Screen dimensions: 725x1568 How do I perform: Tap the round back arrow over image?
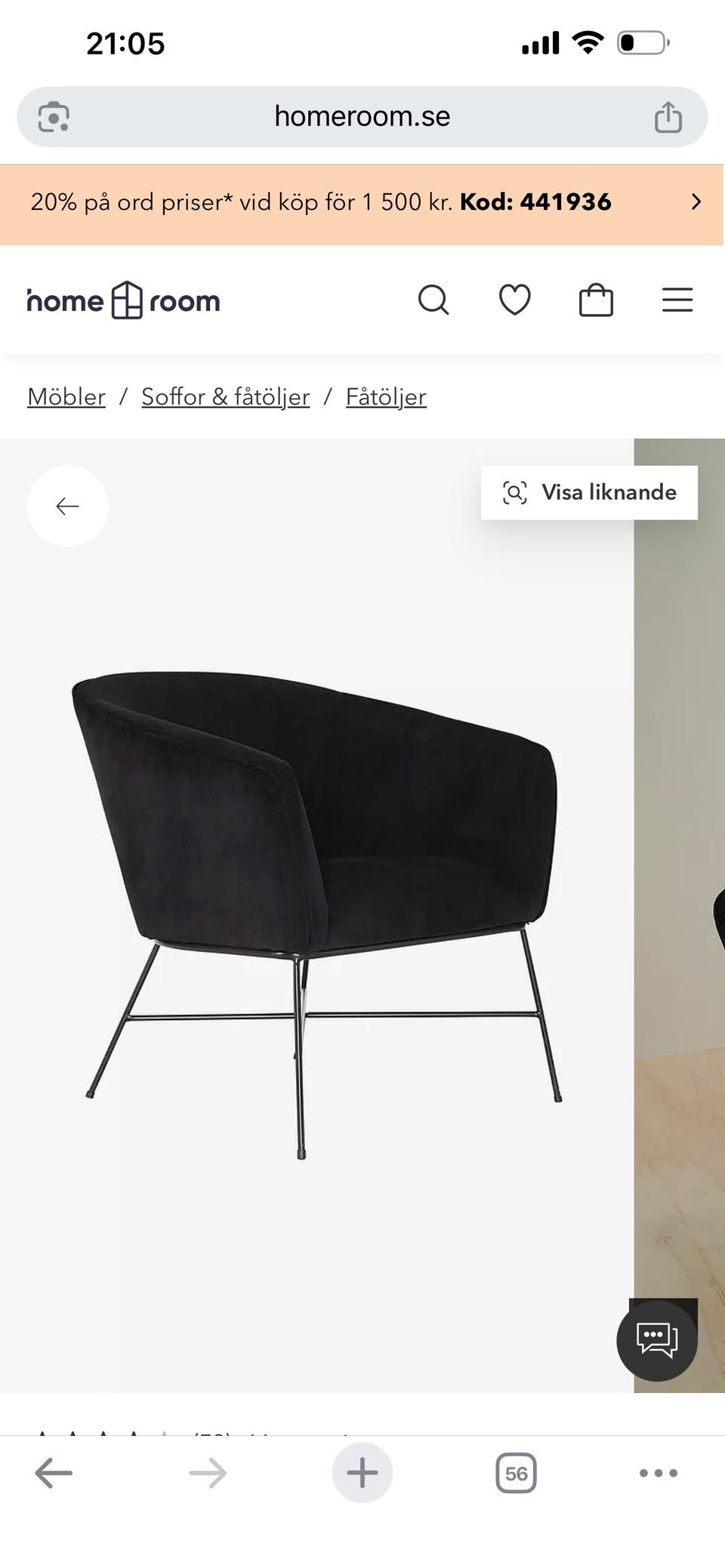coord(68,506)
